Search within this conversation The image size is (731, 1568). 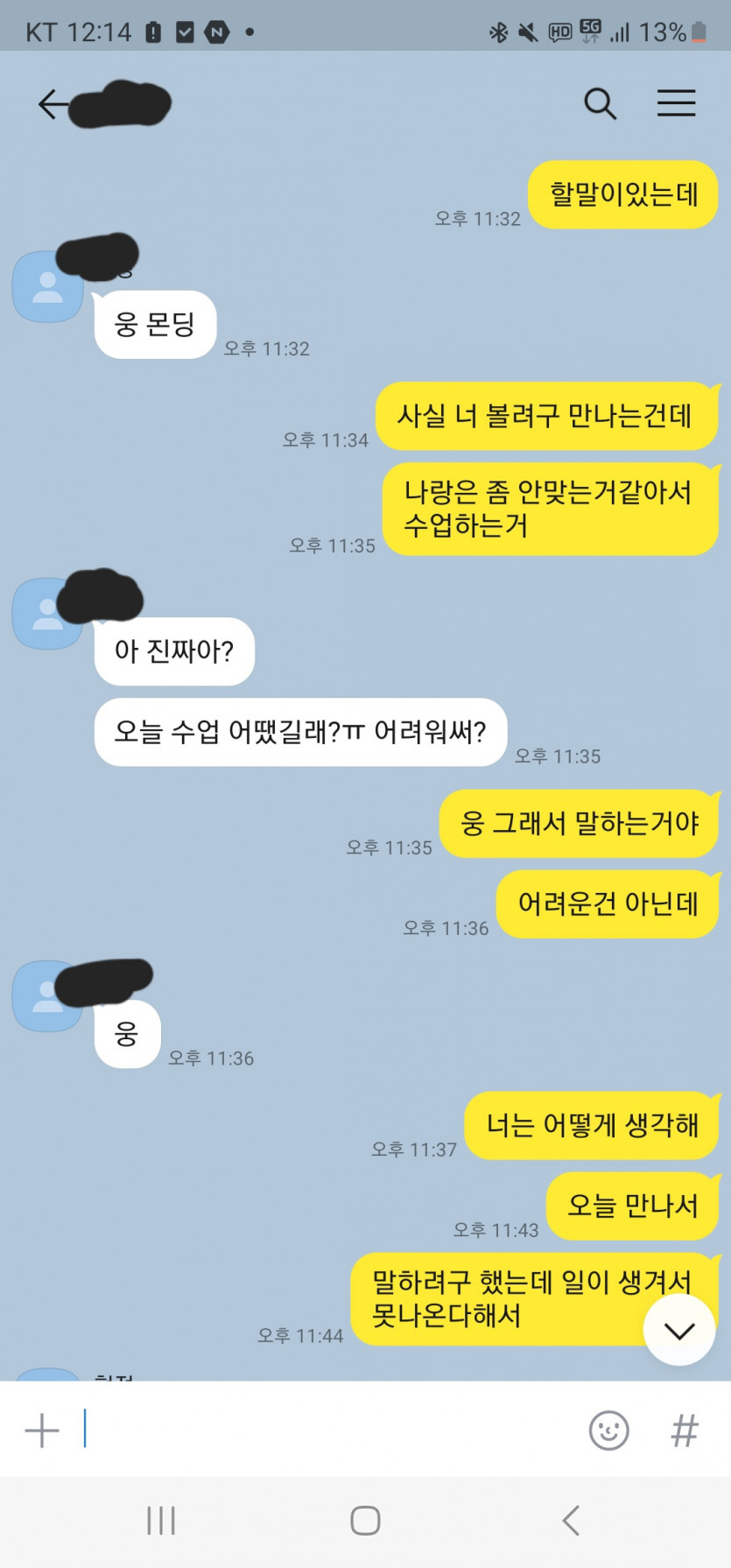point(600,104)
